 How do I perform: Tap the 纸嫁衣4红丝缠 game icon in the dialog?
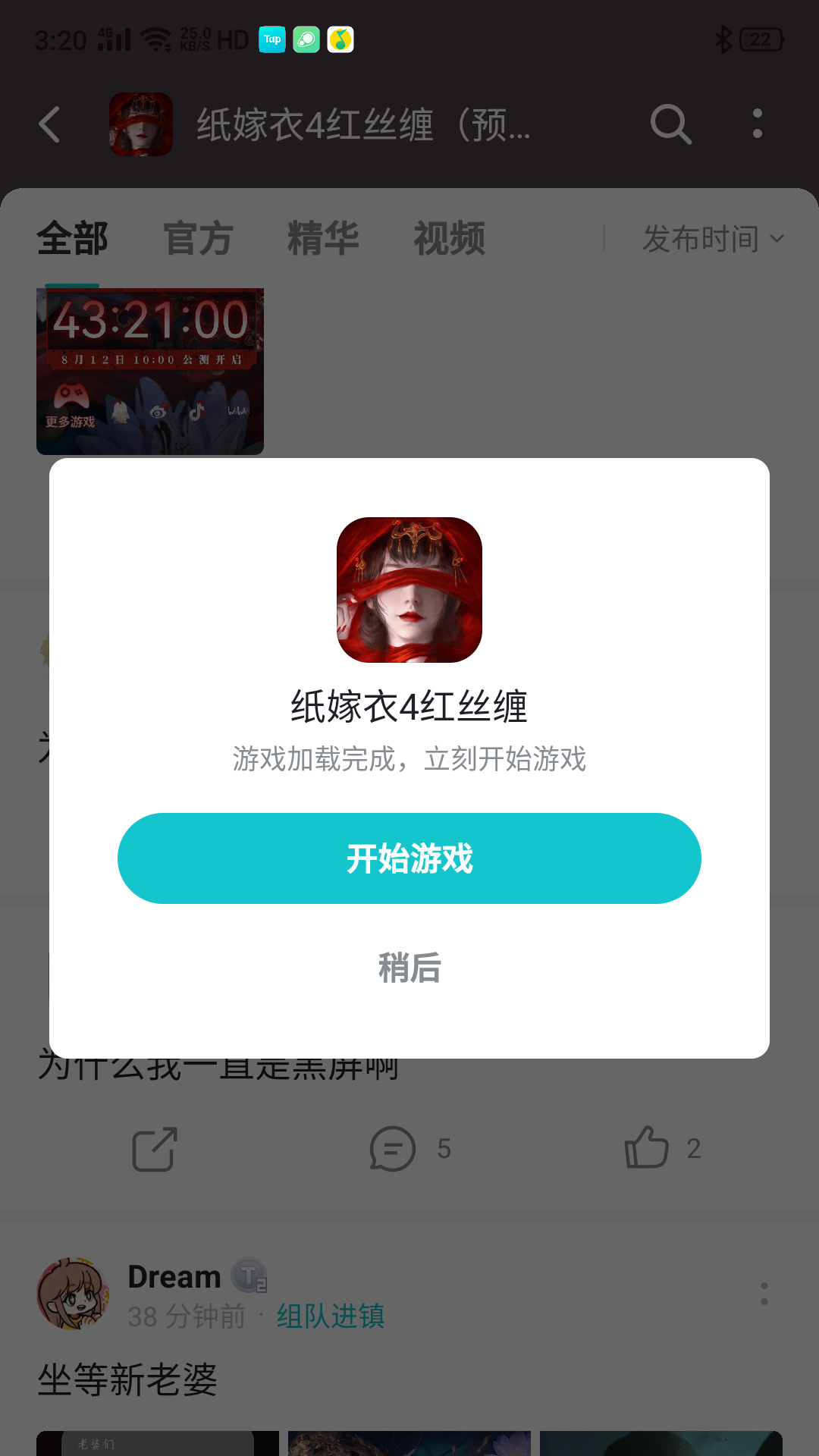click(409, 588)
